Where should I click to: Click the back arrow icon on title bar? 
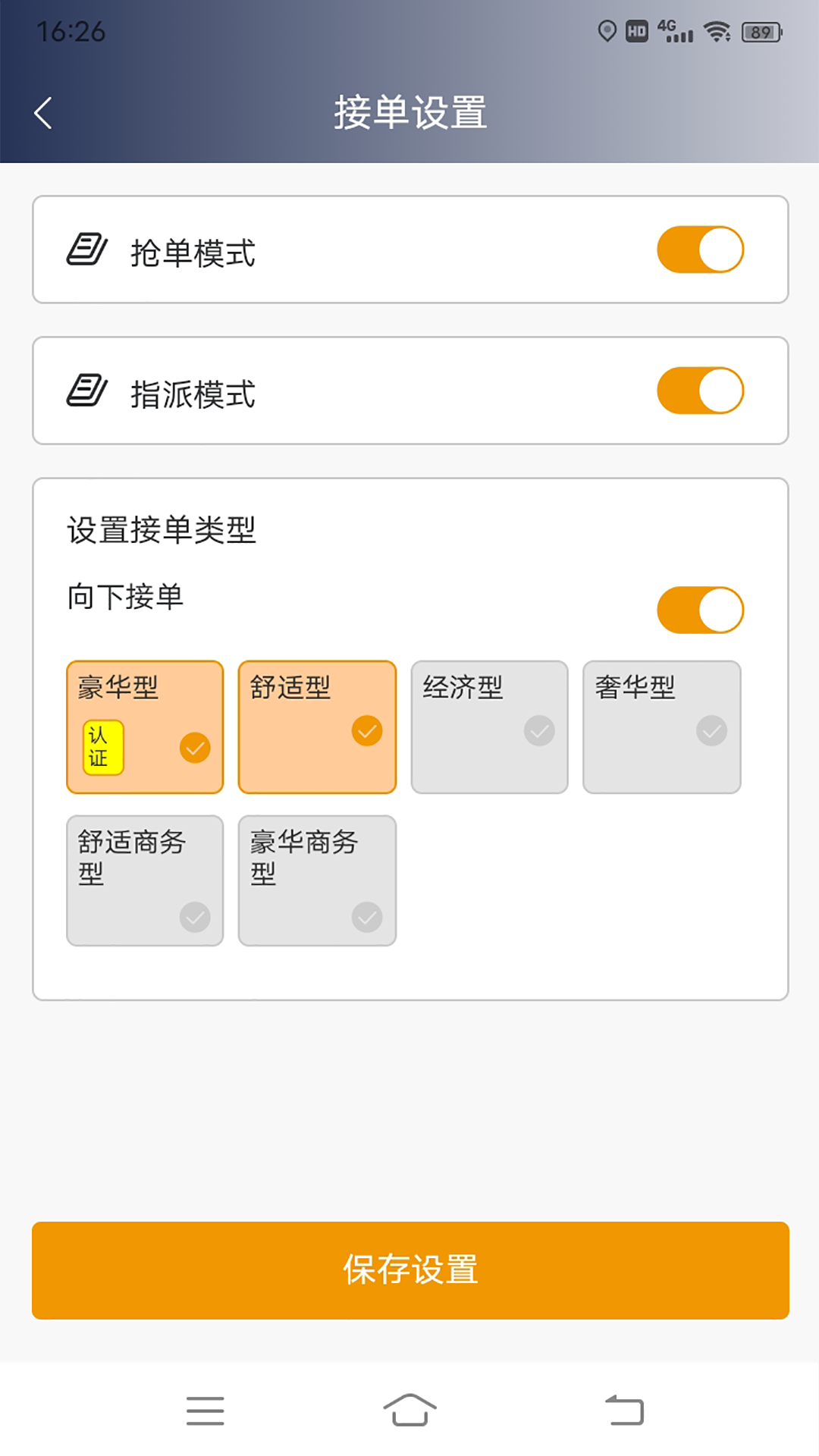(x=43, y=111)
